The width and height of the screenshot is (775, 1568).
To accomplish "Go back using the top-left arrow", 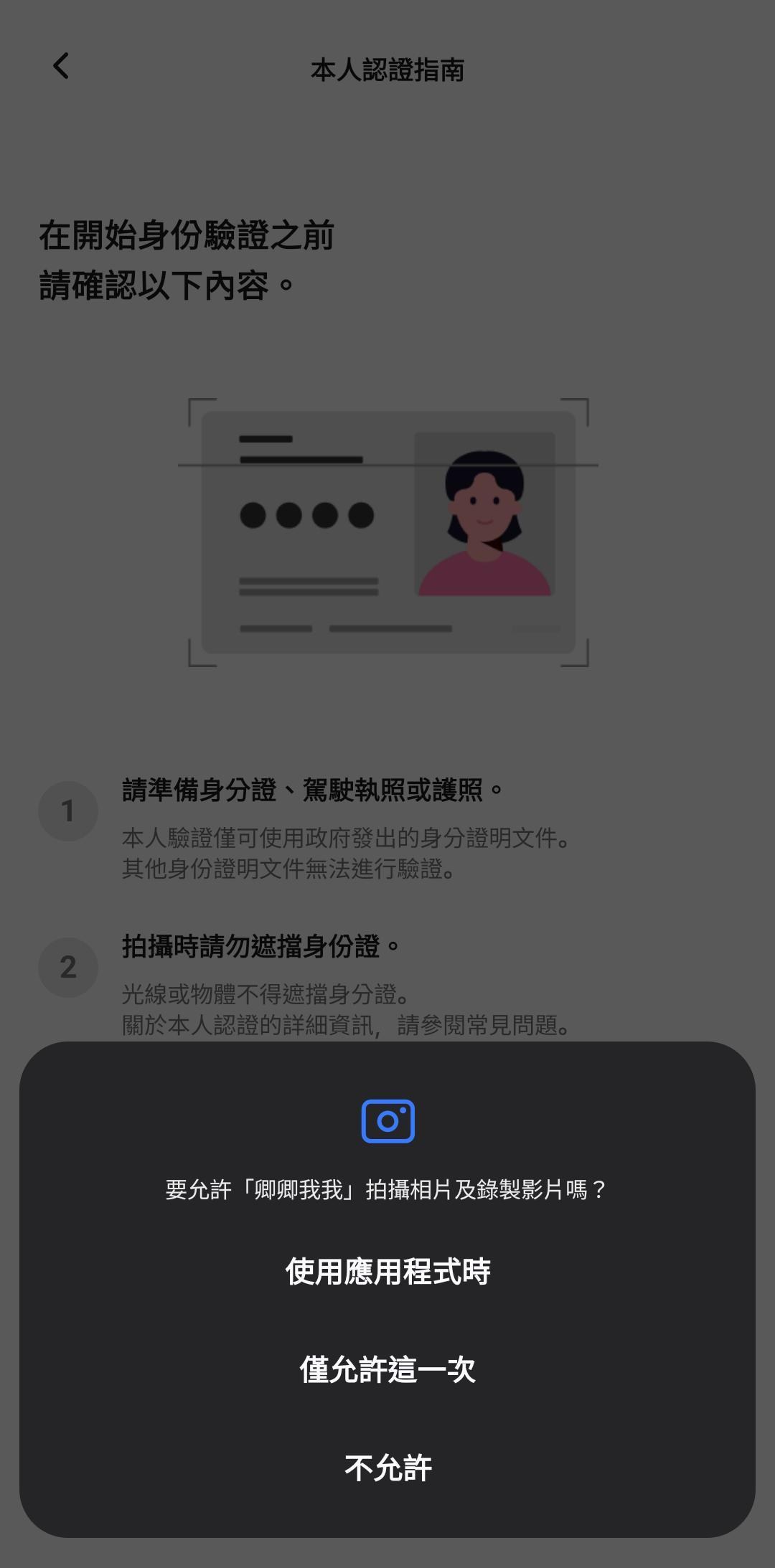I will [61, 66].
